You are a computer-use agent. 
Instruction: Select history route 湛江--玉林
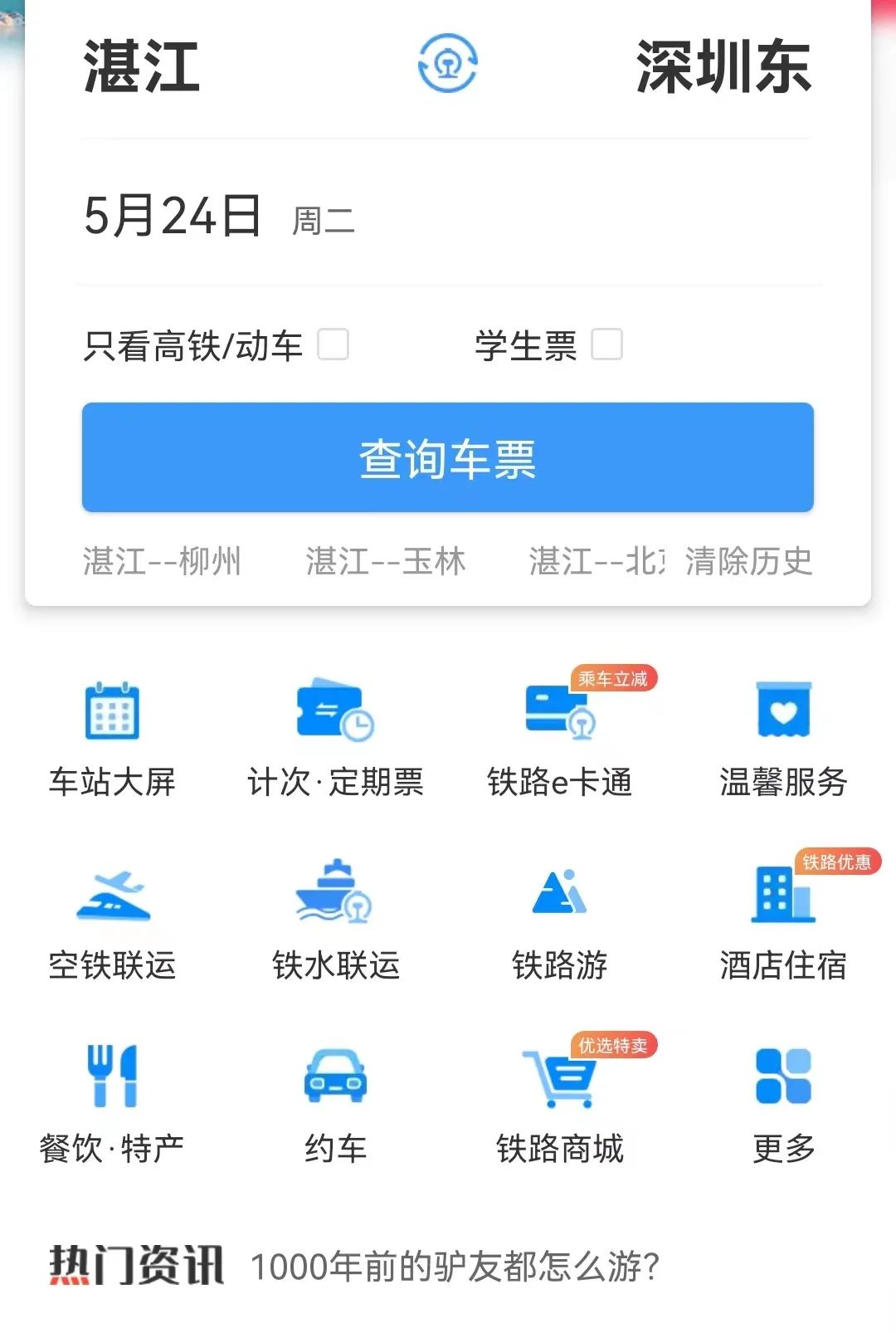click(x=386, y=562)
